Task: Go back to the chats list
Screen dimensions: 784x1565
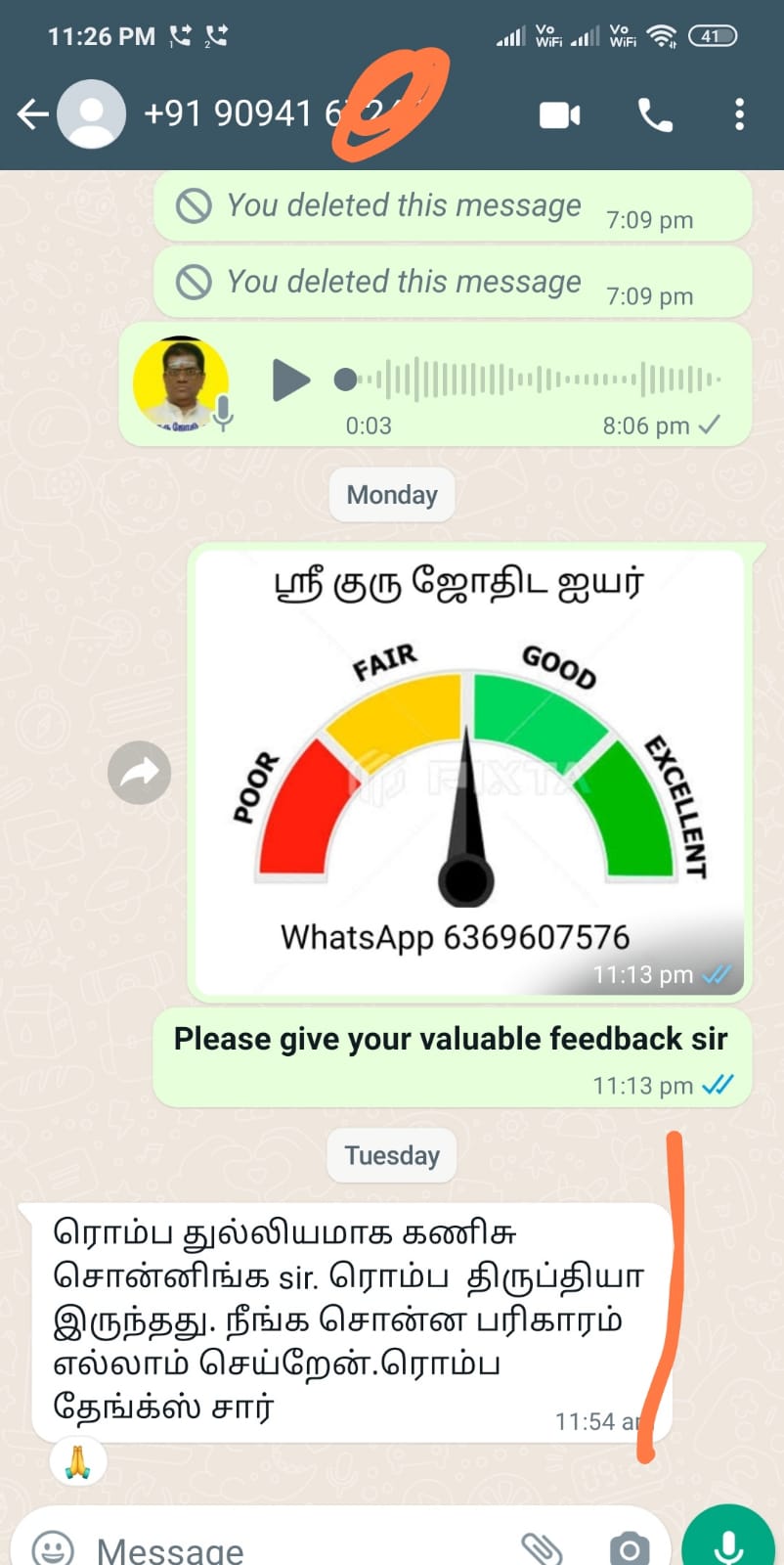Action: pos(32,114)
